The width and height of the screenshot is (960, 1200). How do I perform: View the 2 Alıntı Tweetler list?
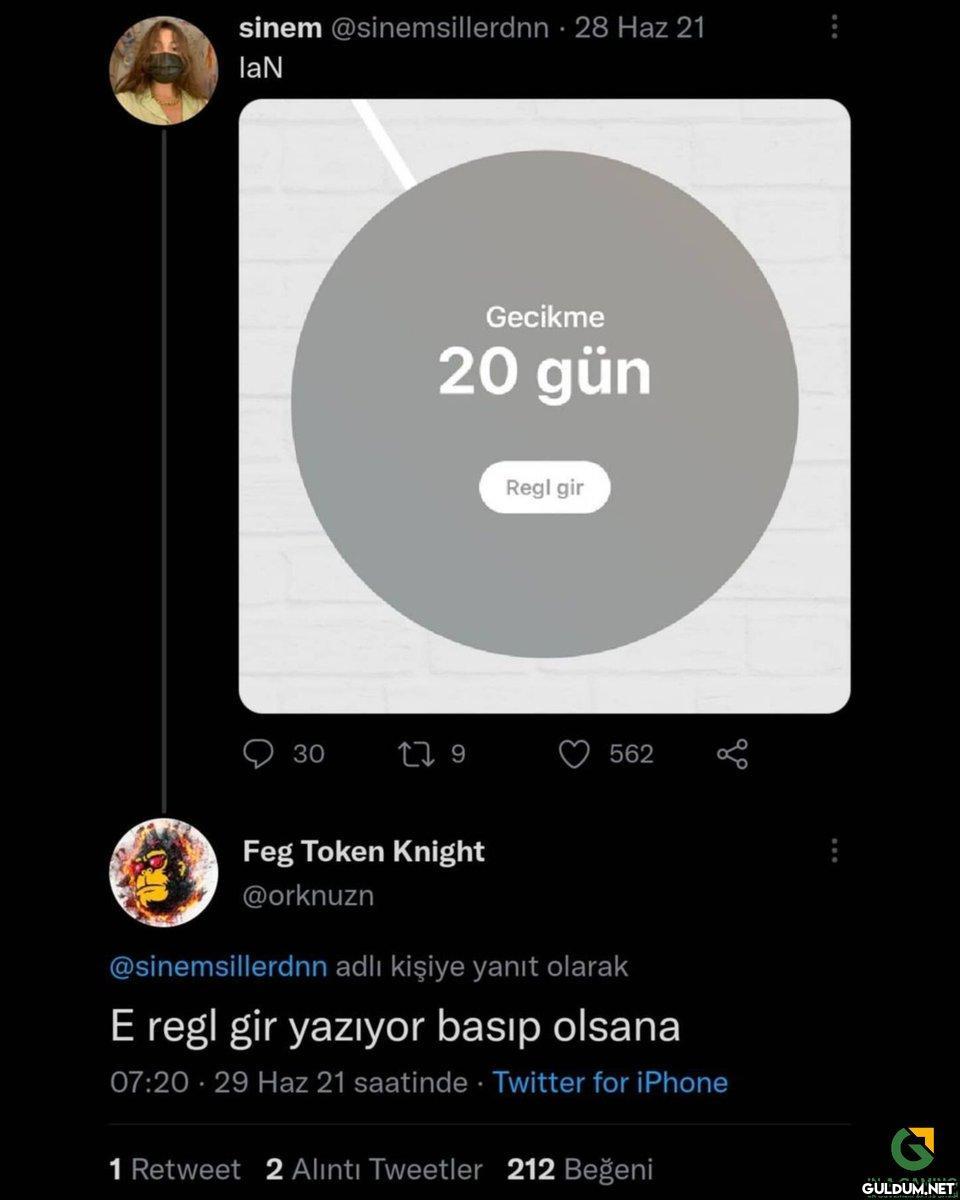coord(374,1169)
